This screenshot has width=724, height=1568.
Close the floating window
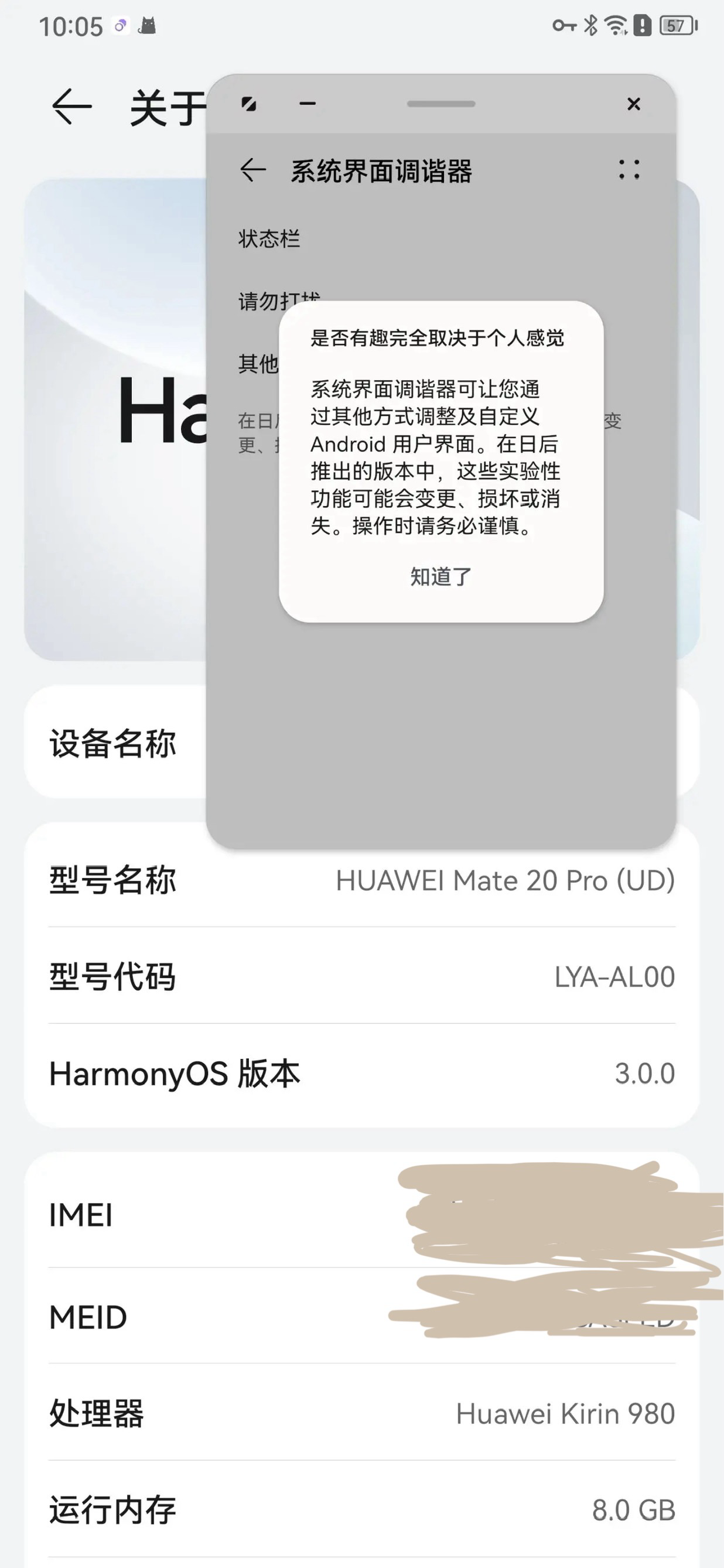(x=633, y=104)
